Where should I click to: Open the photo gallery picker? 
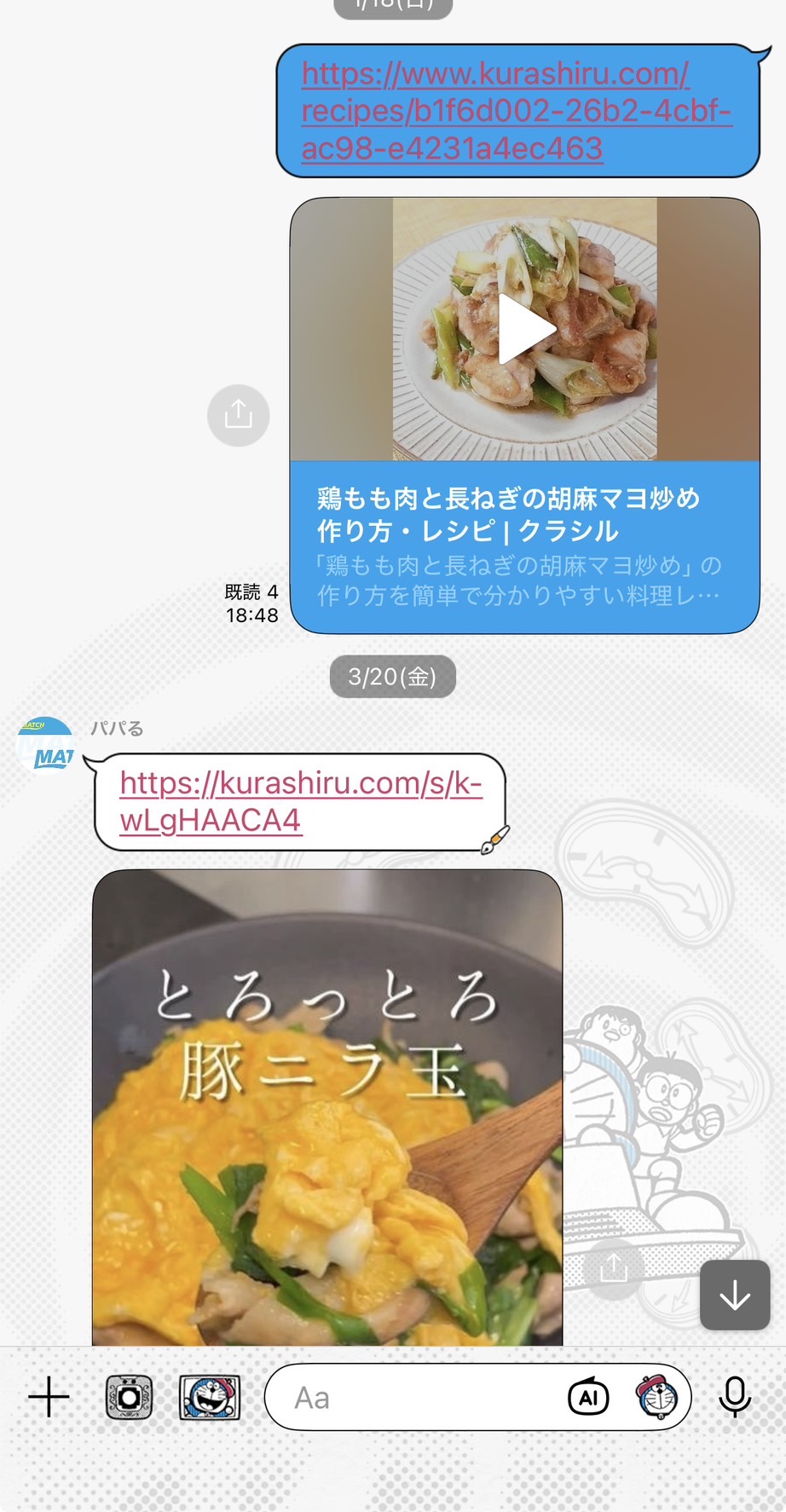tap(210, 1397)
